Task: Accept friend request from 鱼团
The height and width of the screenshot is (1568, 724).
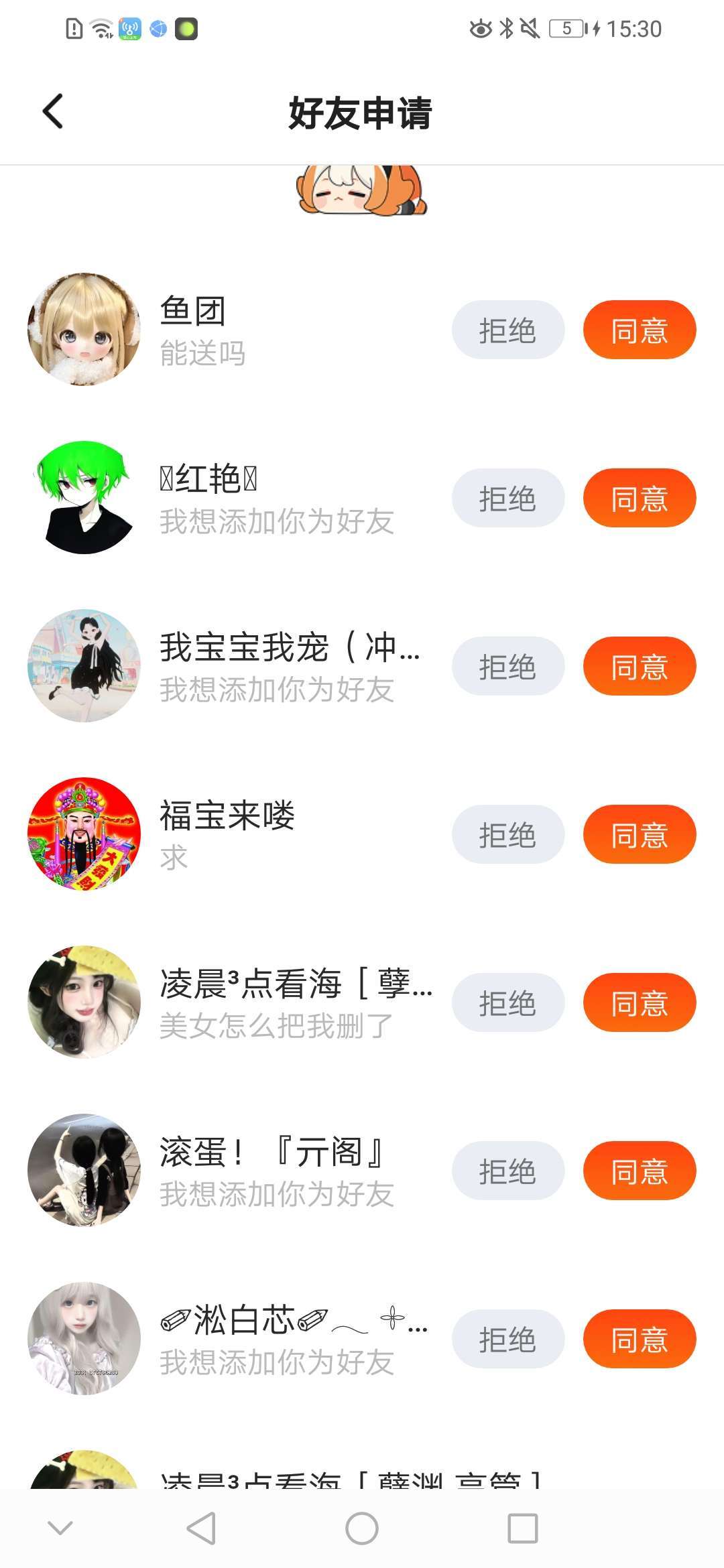Action: pyautogui.click(x=639, y=330)
